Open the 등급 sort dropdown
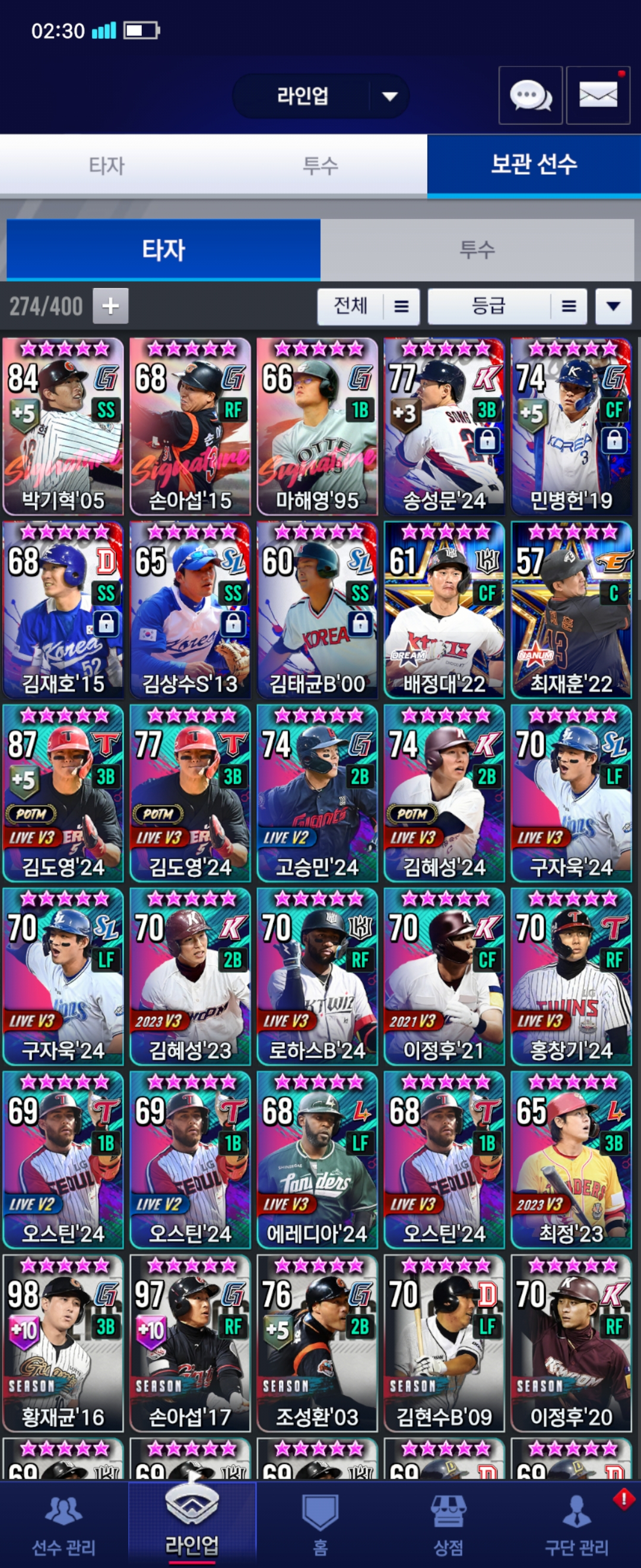641x1568 pixels. 507,306
